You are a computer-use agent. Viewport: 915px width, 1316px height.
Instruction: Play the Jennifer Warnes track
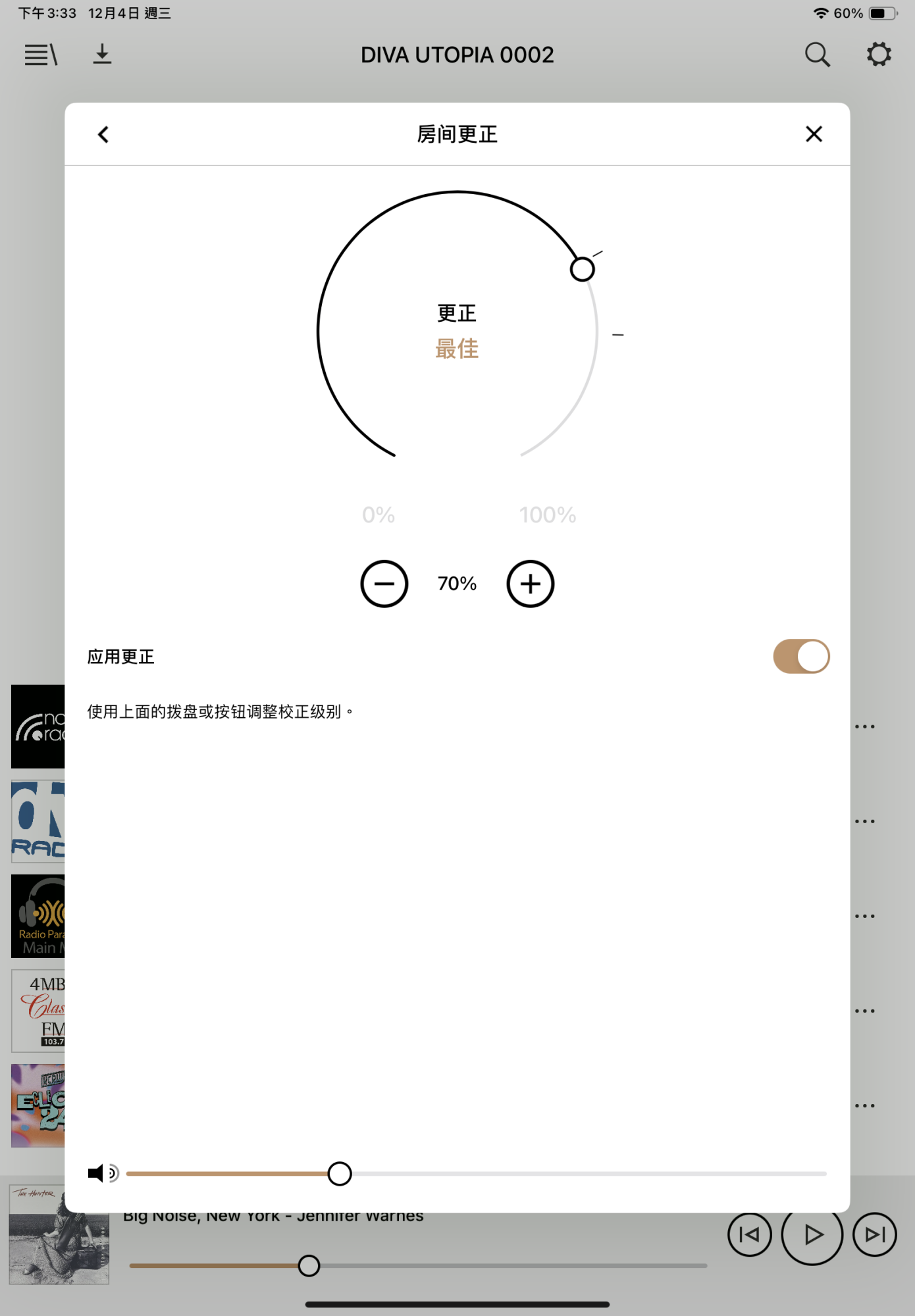[x=812, y=1234]
